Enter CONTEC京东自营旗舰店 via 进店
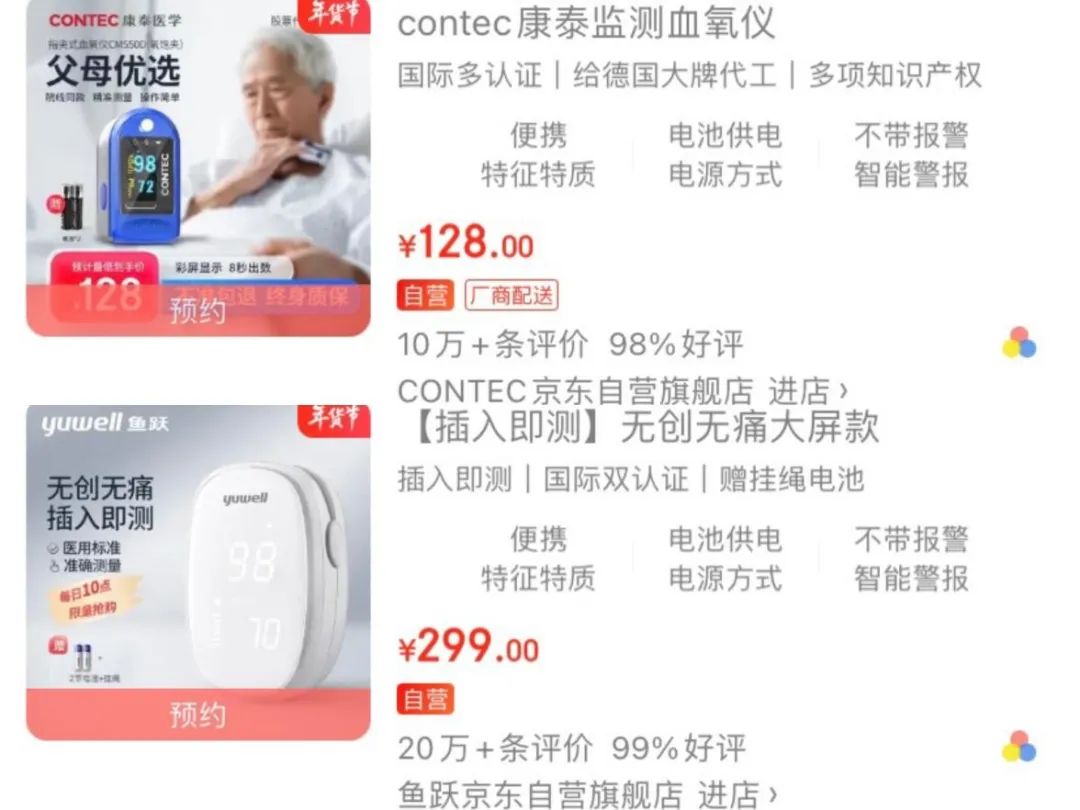The height and width of the screenshot is (810, 1080). click(x=807, y=389)
